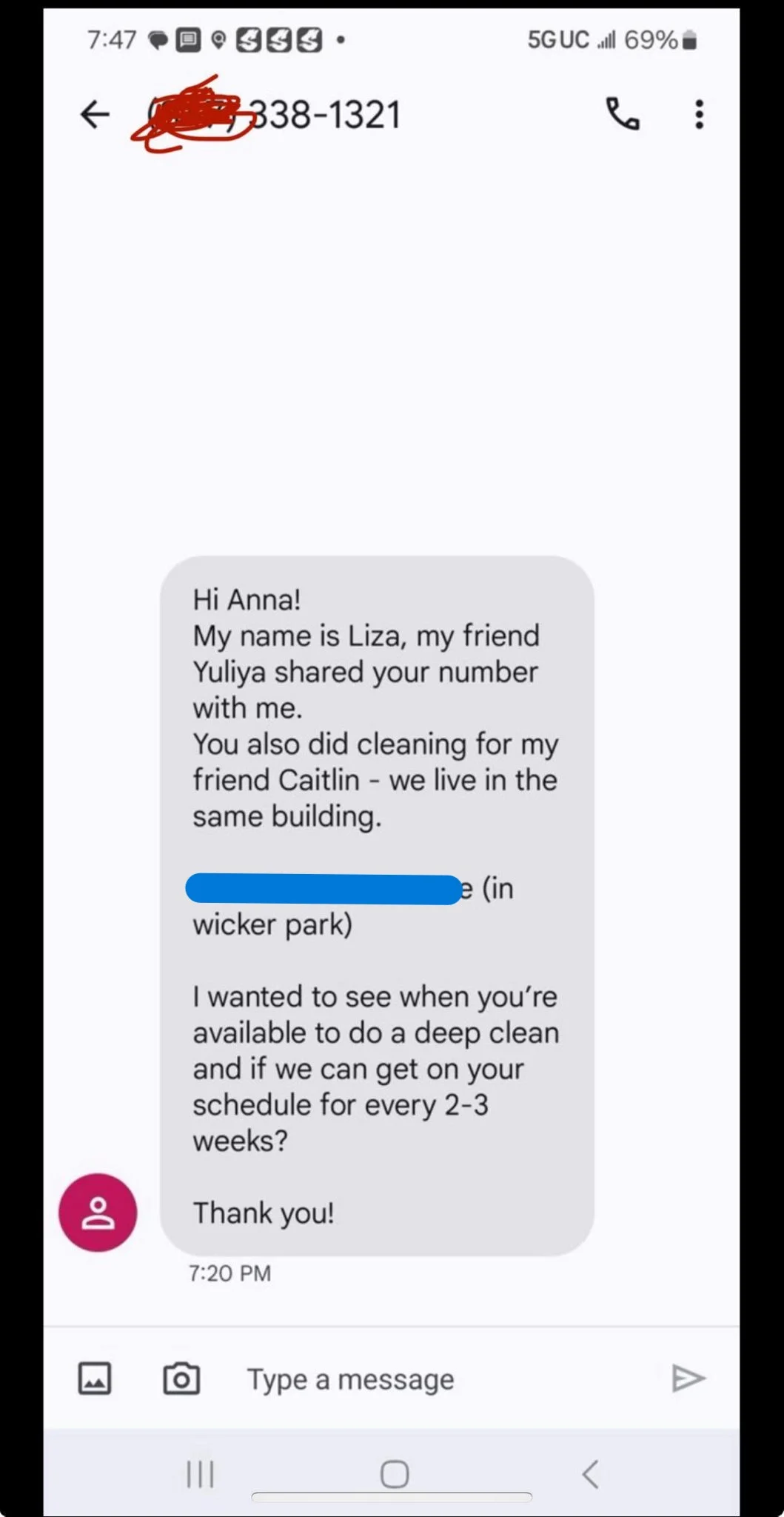Open recent apps from the navigation bar
This screenshot has width=784, height=1517.
coord(200,1474)
